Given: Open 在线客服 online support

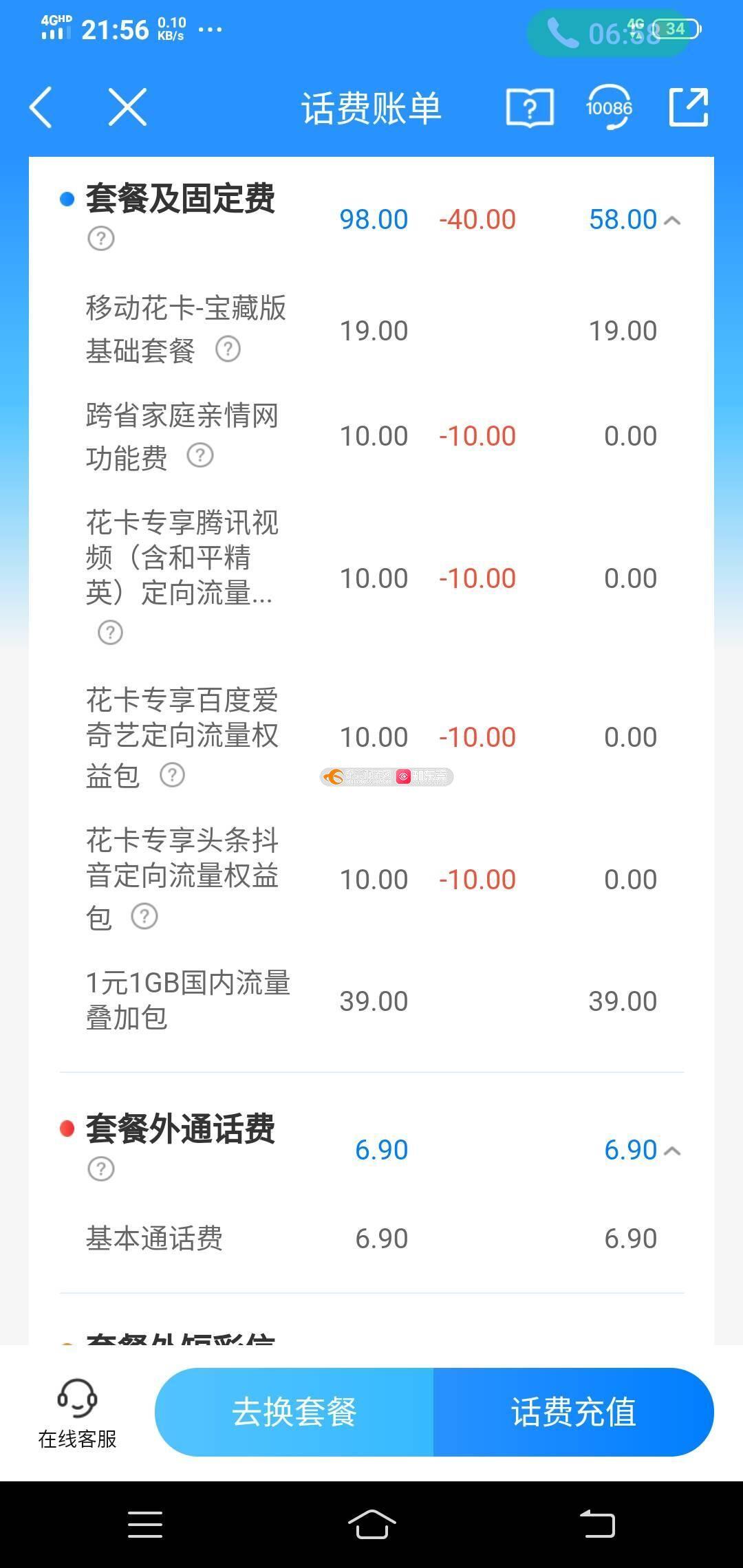Looking at the screenshot, I should (77, 1413).
